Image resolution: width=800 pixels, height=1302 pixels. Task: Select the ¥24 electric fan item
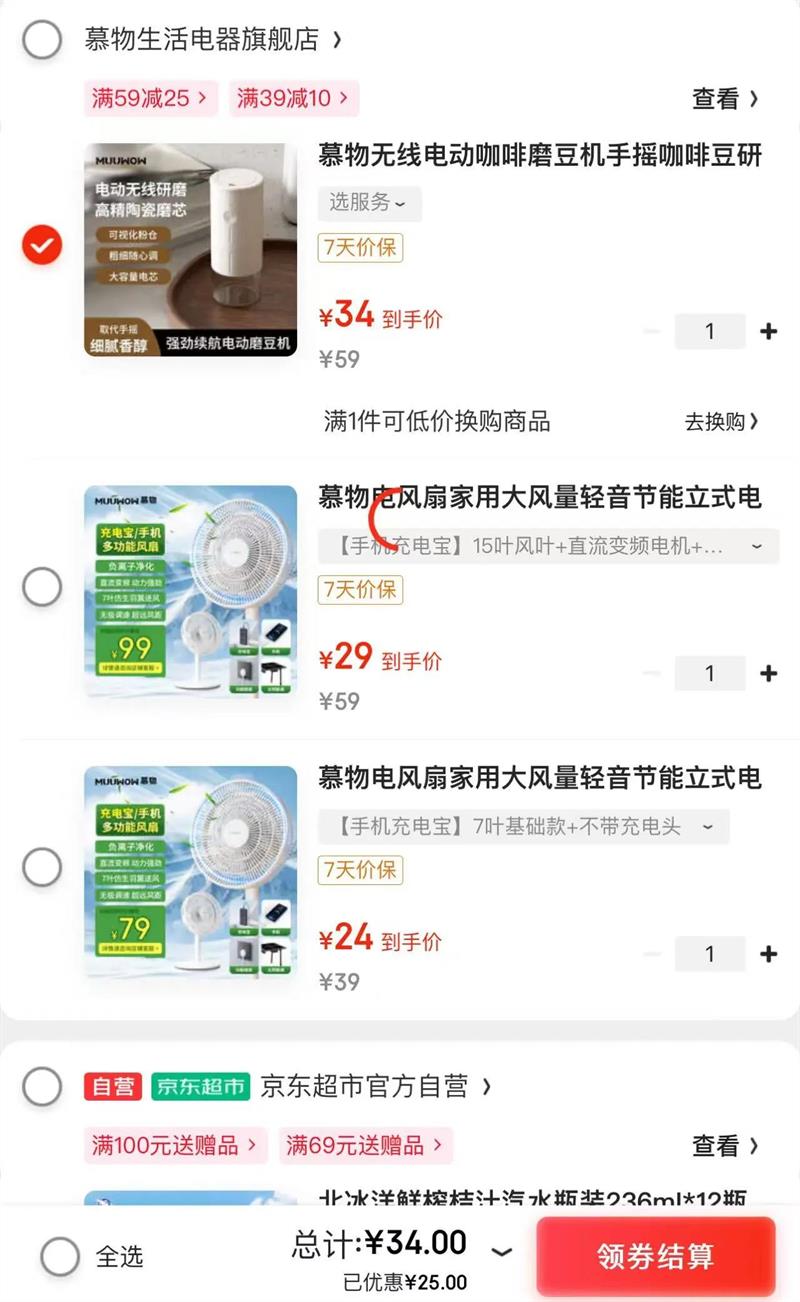(42, 867)
